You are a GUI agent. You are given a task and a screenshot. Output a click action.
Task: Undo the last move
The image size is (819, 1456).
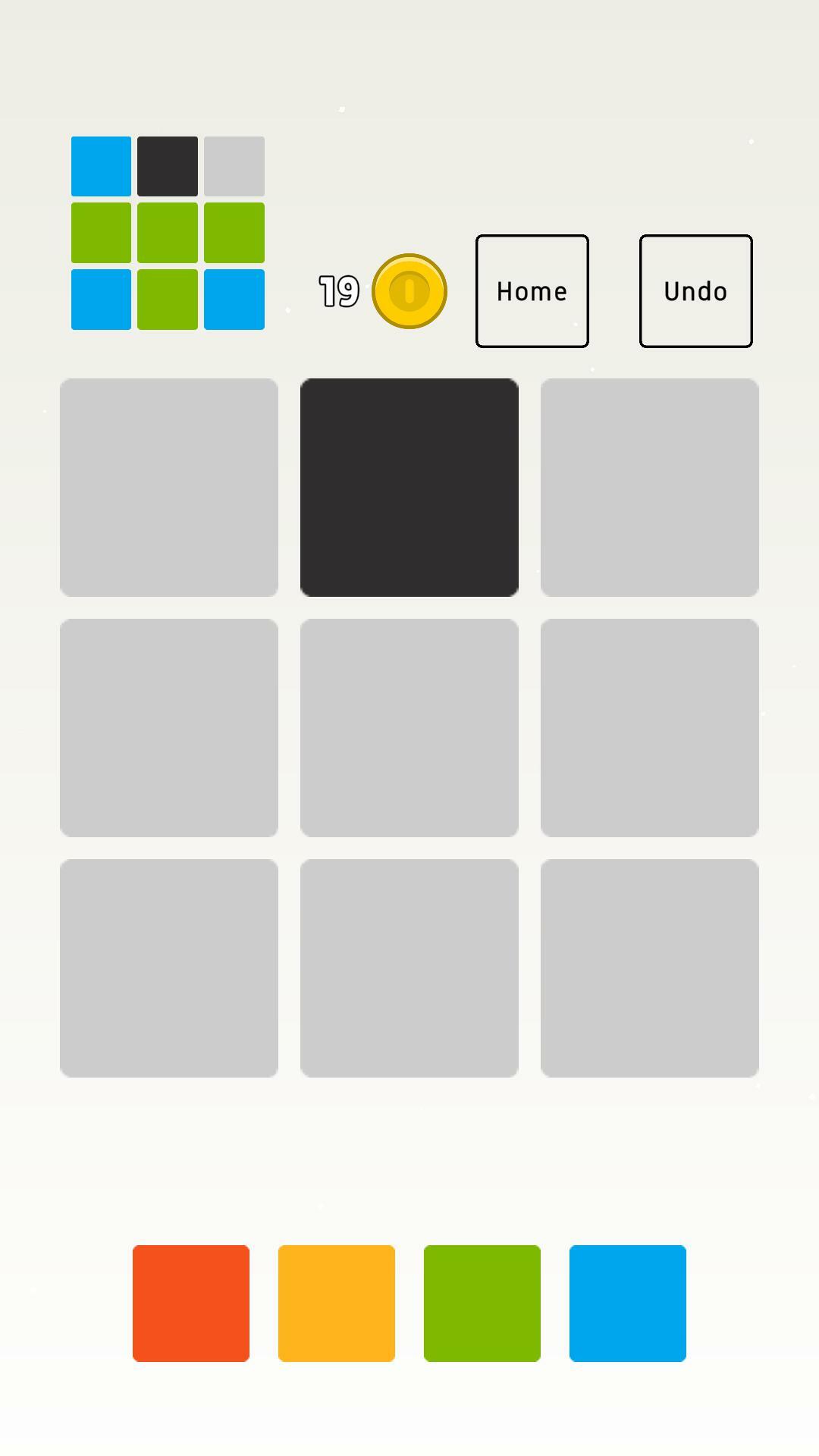click(695, 291)
